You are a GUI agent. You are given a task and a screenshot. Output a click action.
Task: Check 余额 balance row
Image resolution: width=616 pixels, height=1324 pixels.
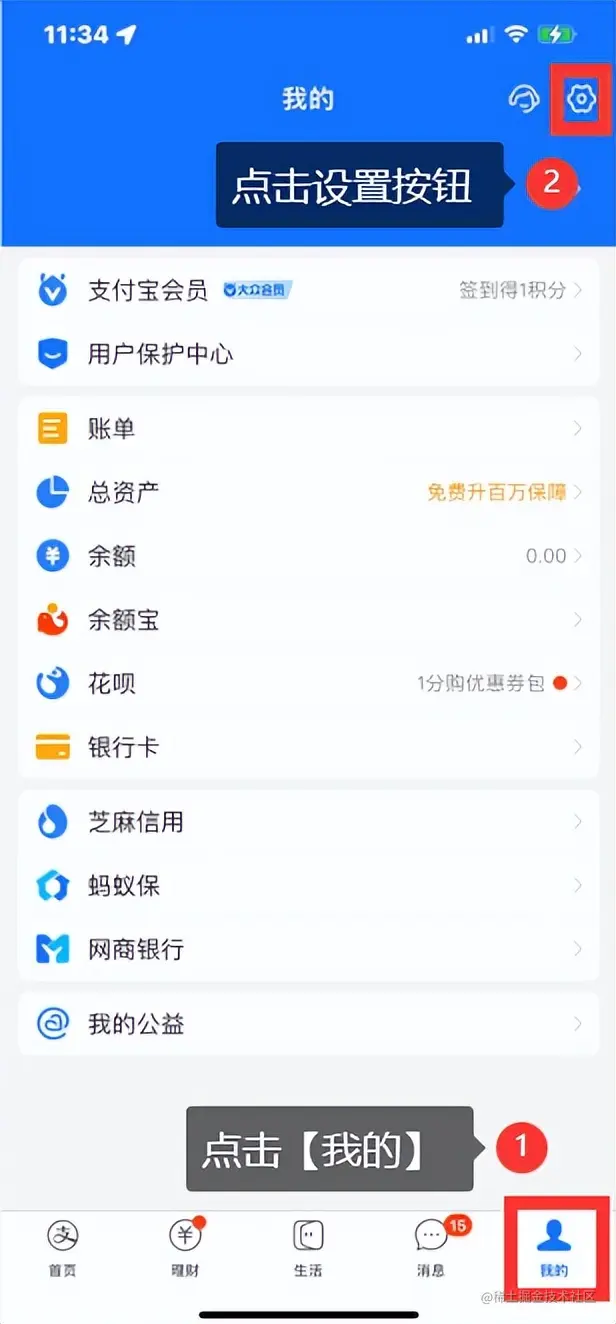[x=308, y=556]
